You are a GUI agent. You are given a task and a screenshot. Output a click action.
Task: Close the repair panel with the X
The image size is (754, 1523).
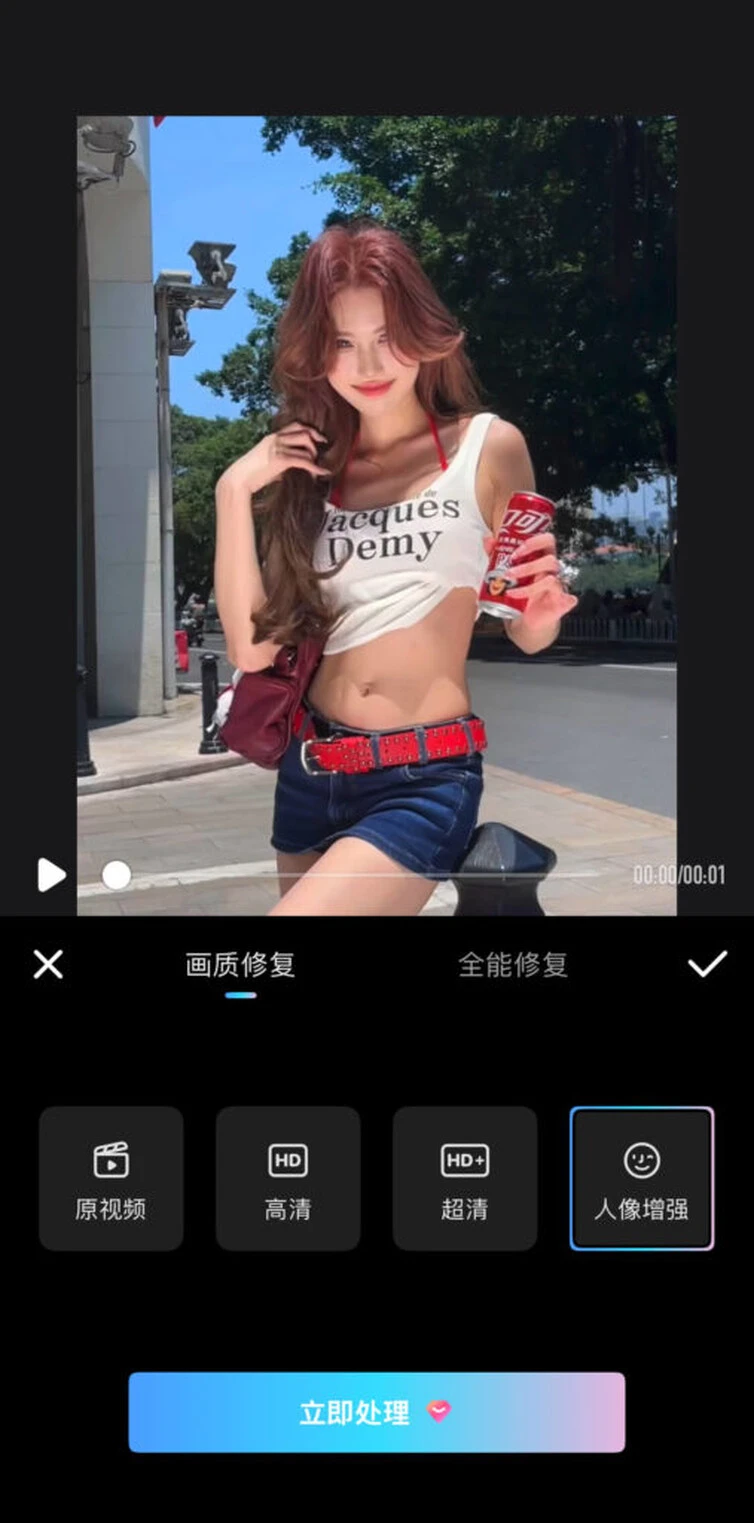(48, 964)
